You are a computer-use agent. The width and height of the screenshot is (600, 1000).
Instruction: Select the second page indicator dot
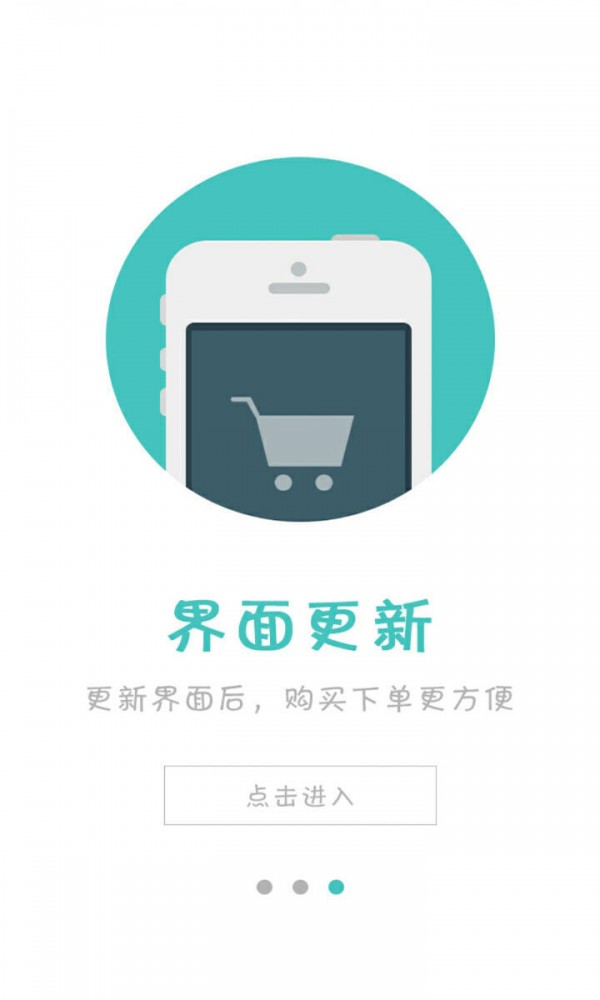pos(300,887)
